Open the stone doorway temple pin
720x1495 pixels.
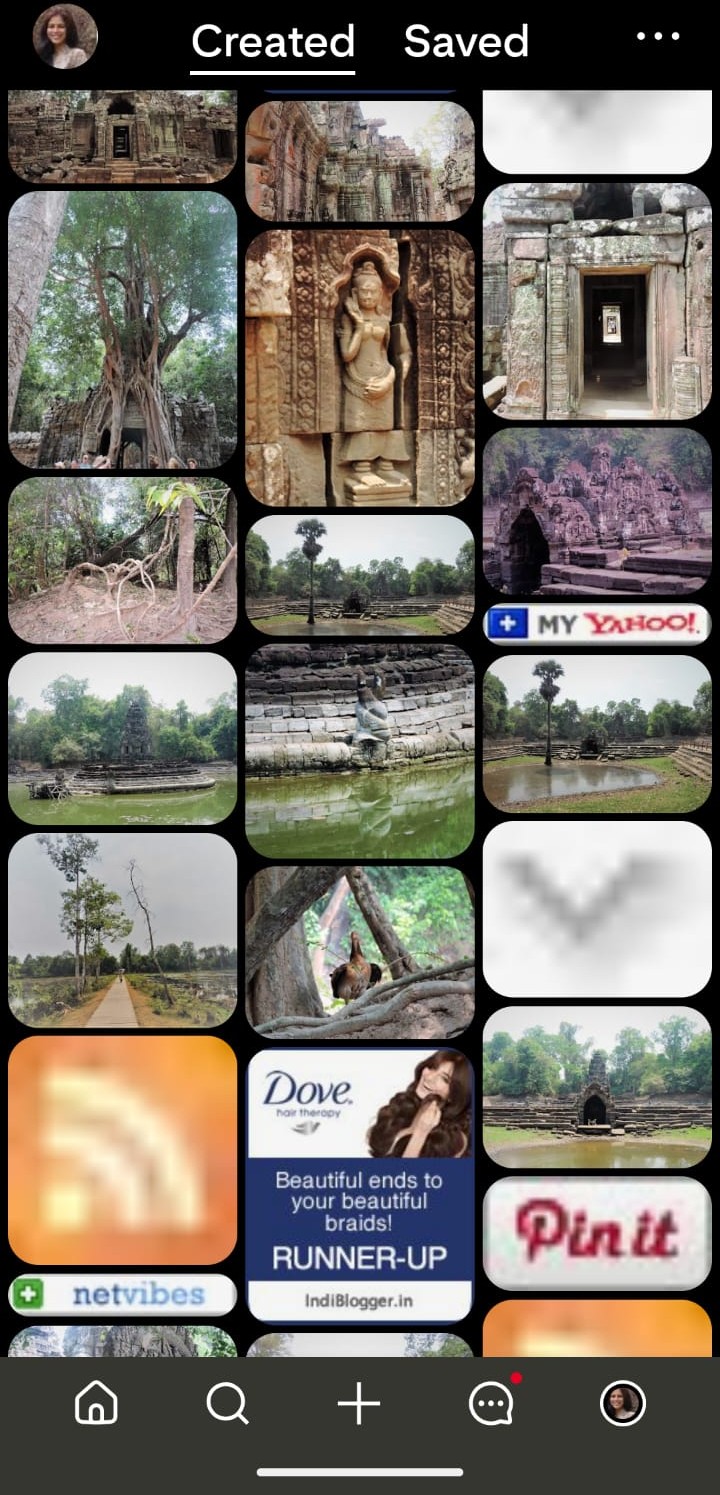coord(597,301)
